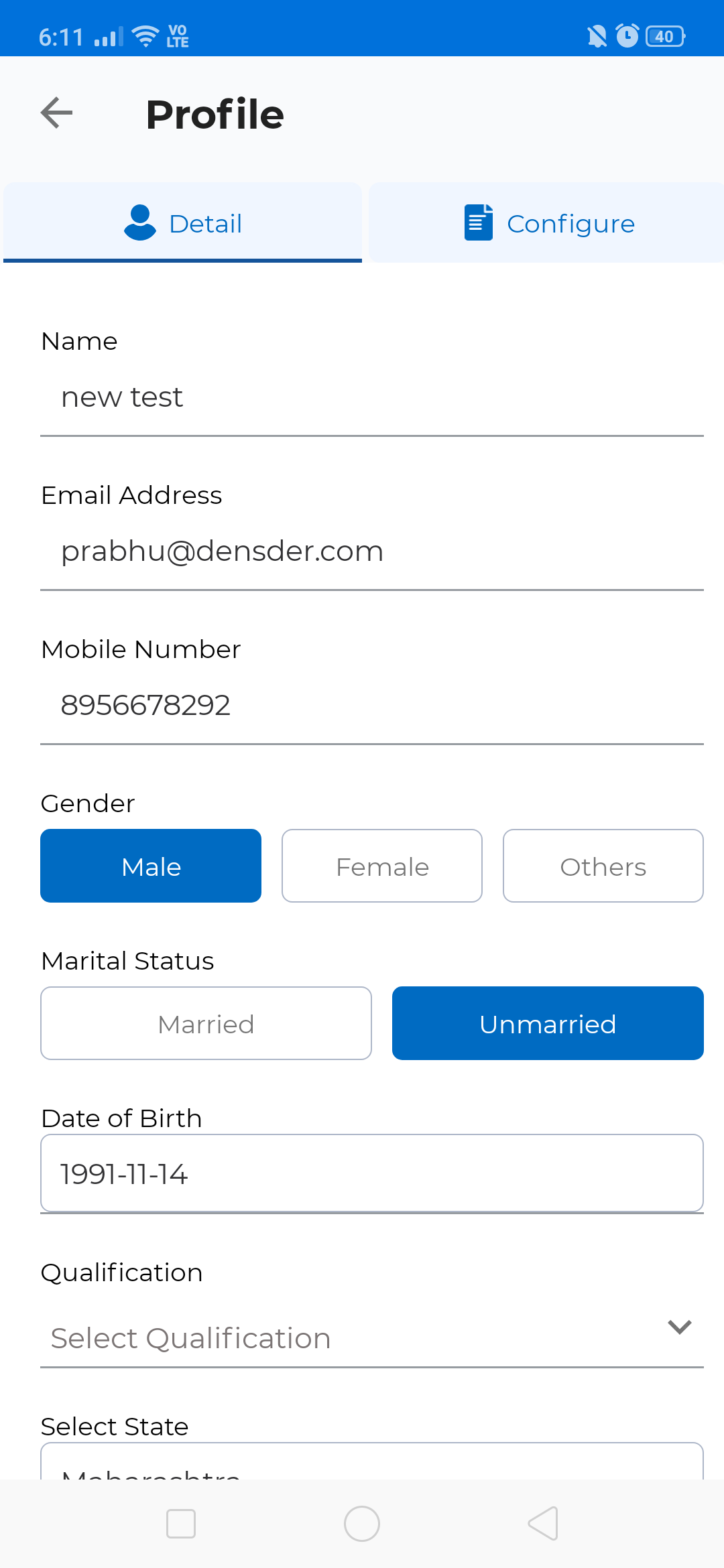Pick Others as gender
This screenshot has width=724, height=1568.
[x=603, y=866]
